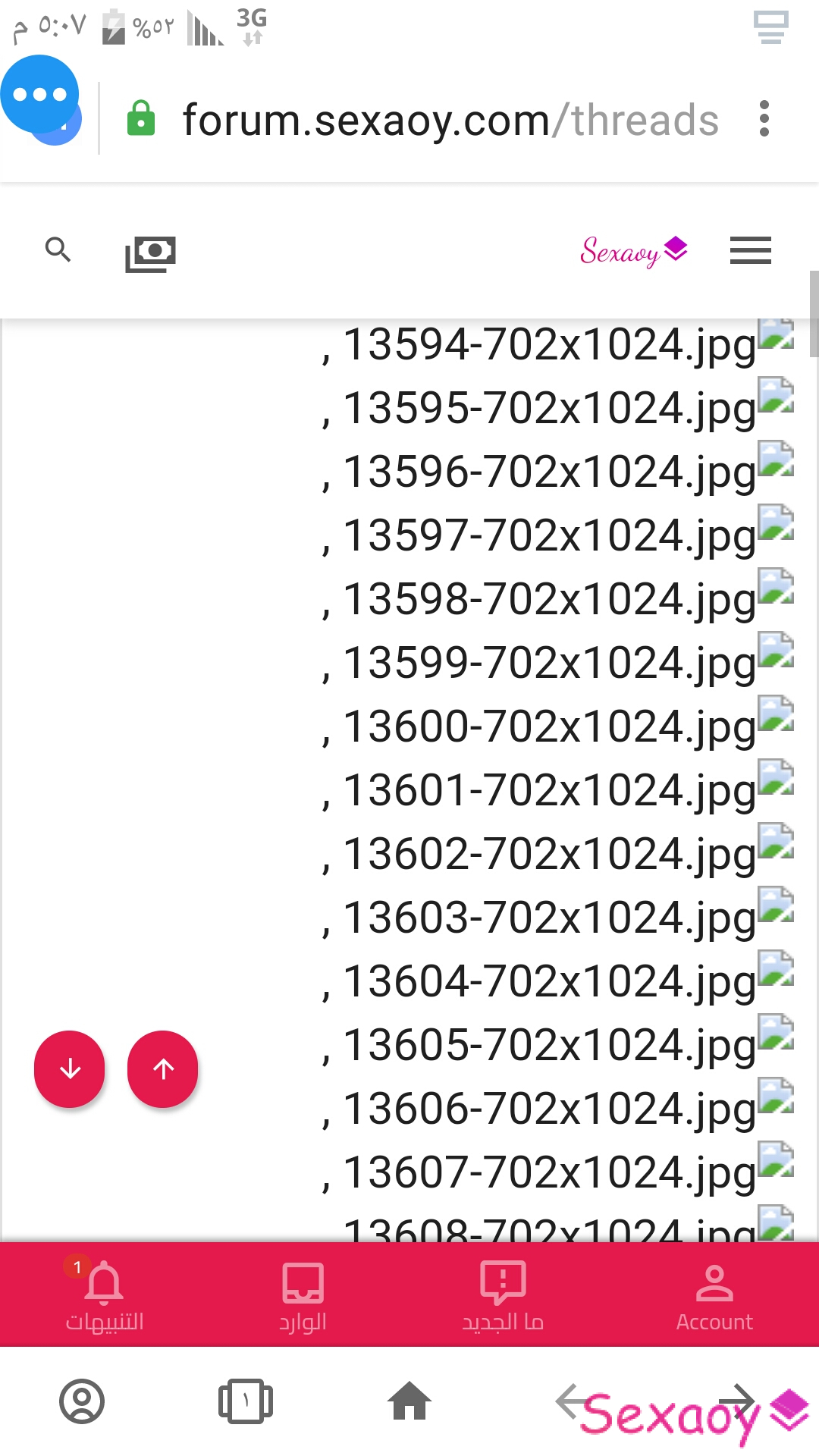The width and height of the screenshot is (819, 1456).
Task: Open the browser overflow menu
Action: (764, 119)
